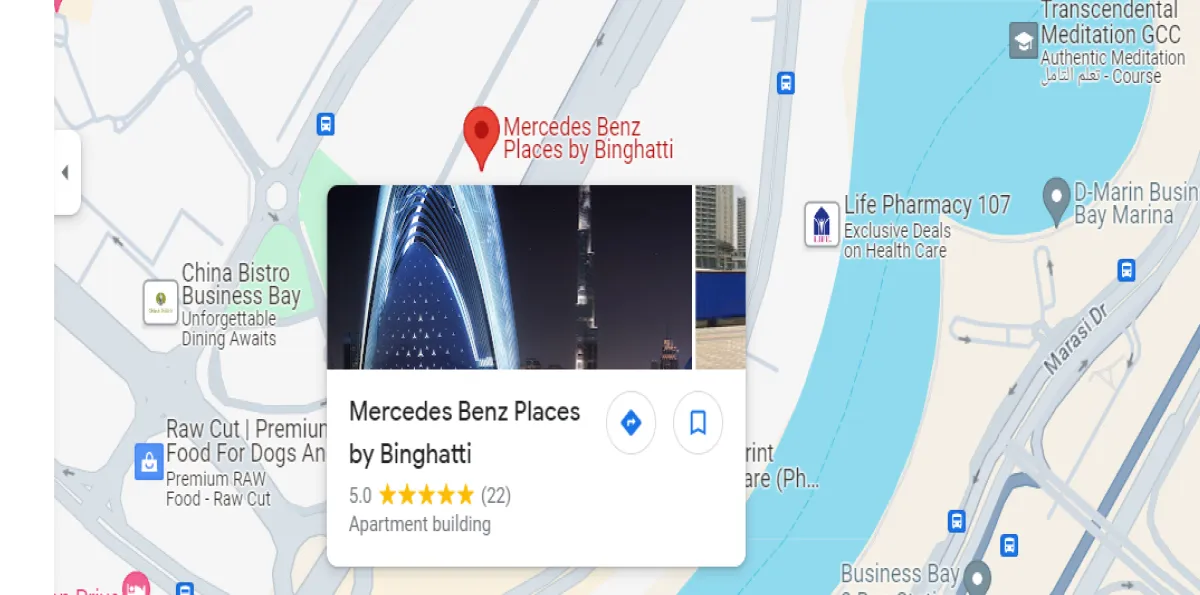
Task: Collapse the side panel arrow
Action: coord(65,172)
